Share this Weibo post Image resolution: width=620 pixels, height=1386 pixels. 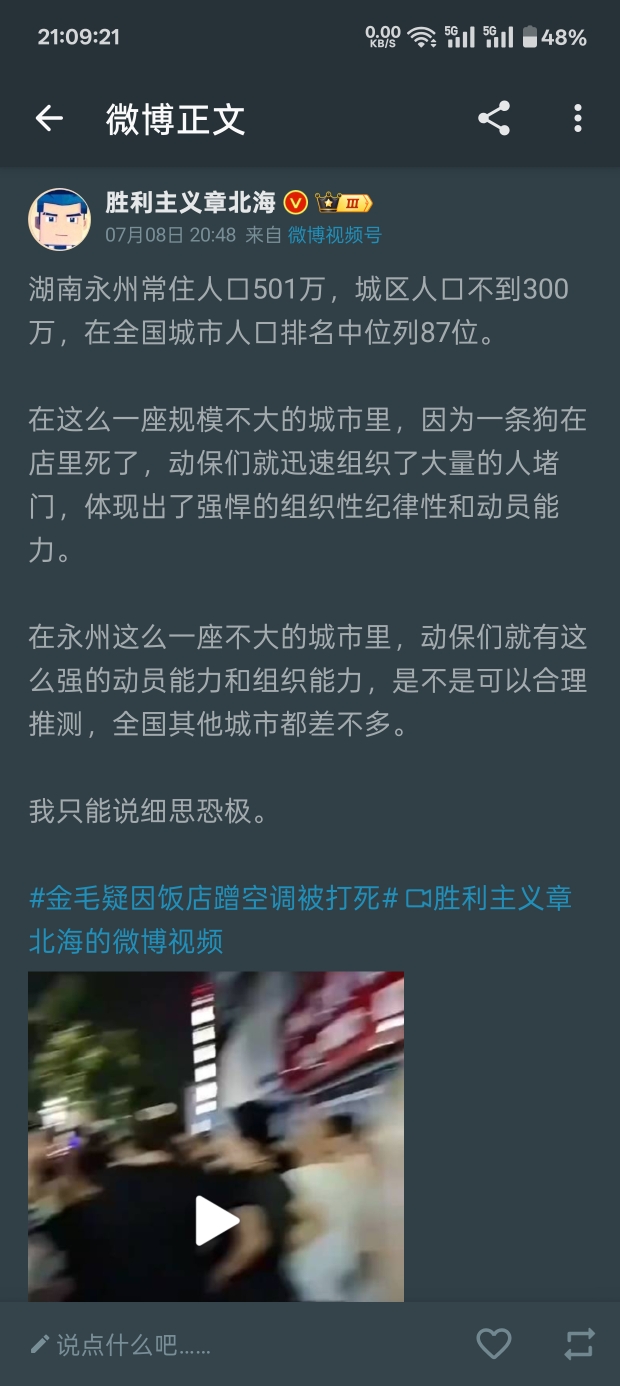pyautogui.click(x=494, y=119)
